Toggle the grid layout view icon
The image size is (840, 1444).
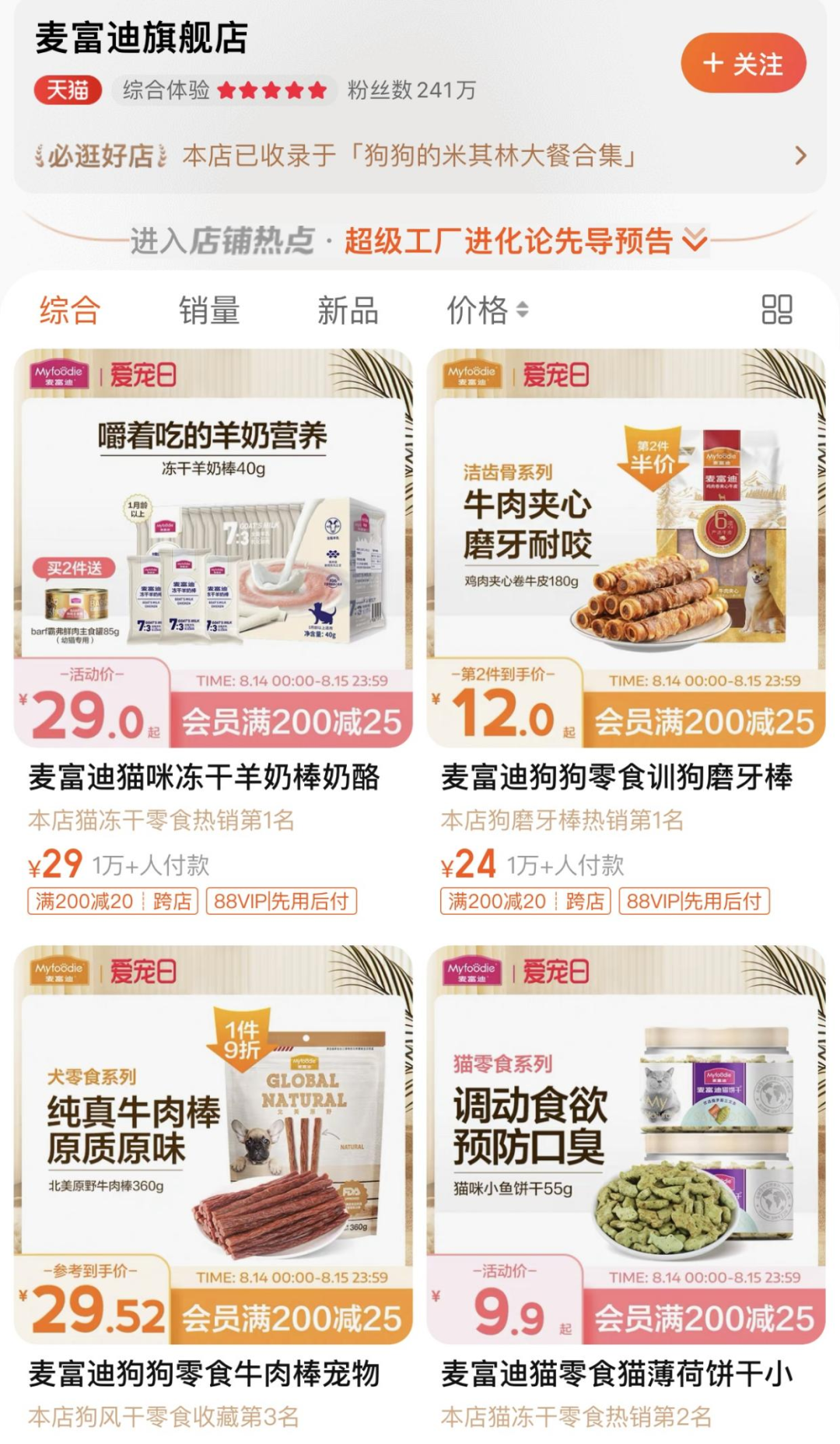tap(776, 310)
